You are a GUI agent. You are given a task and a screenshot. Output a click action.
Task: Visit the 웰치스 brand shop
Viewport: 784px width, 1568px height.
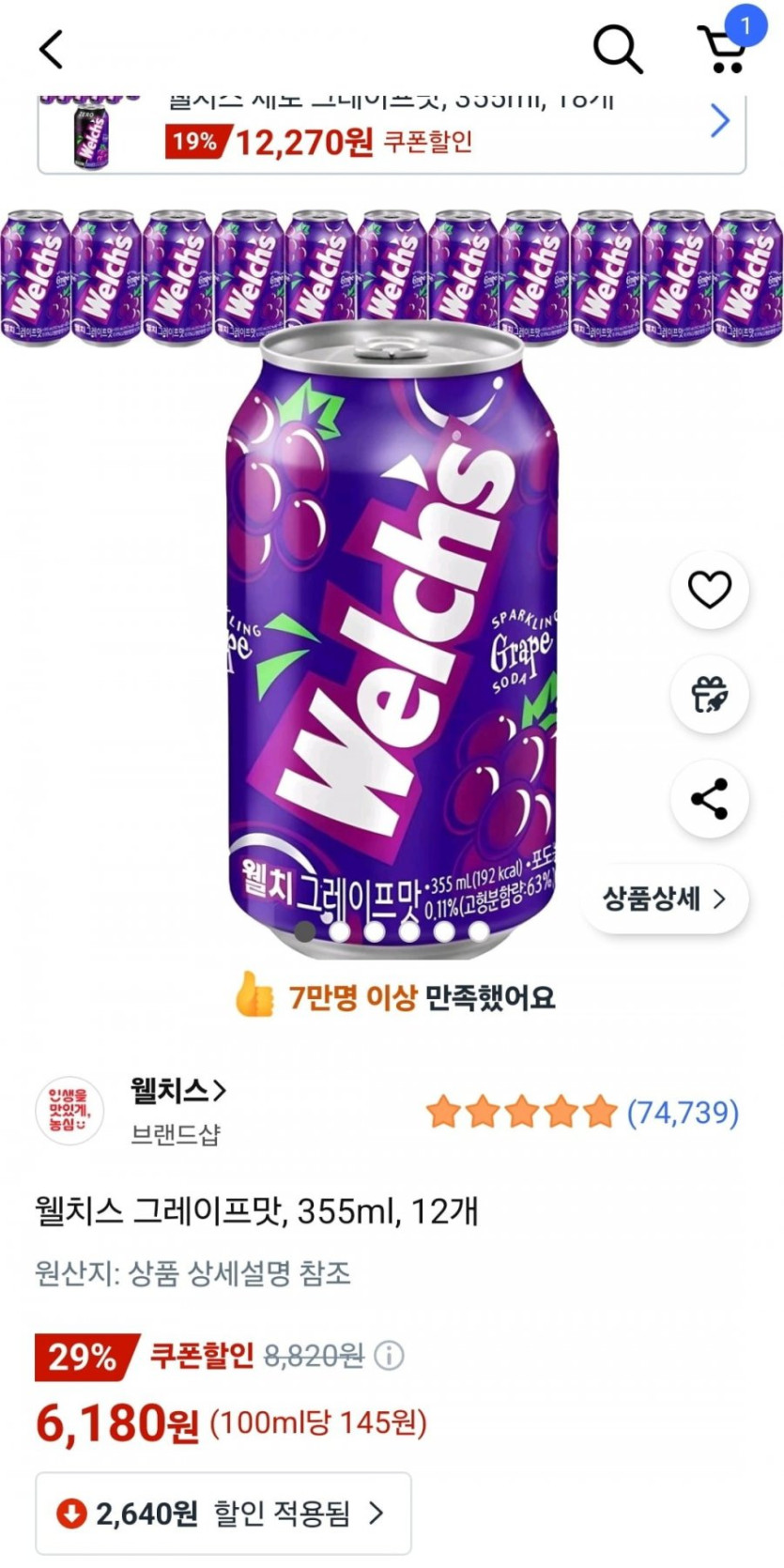178,1091
